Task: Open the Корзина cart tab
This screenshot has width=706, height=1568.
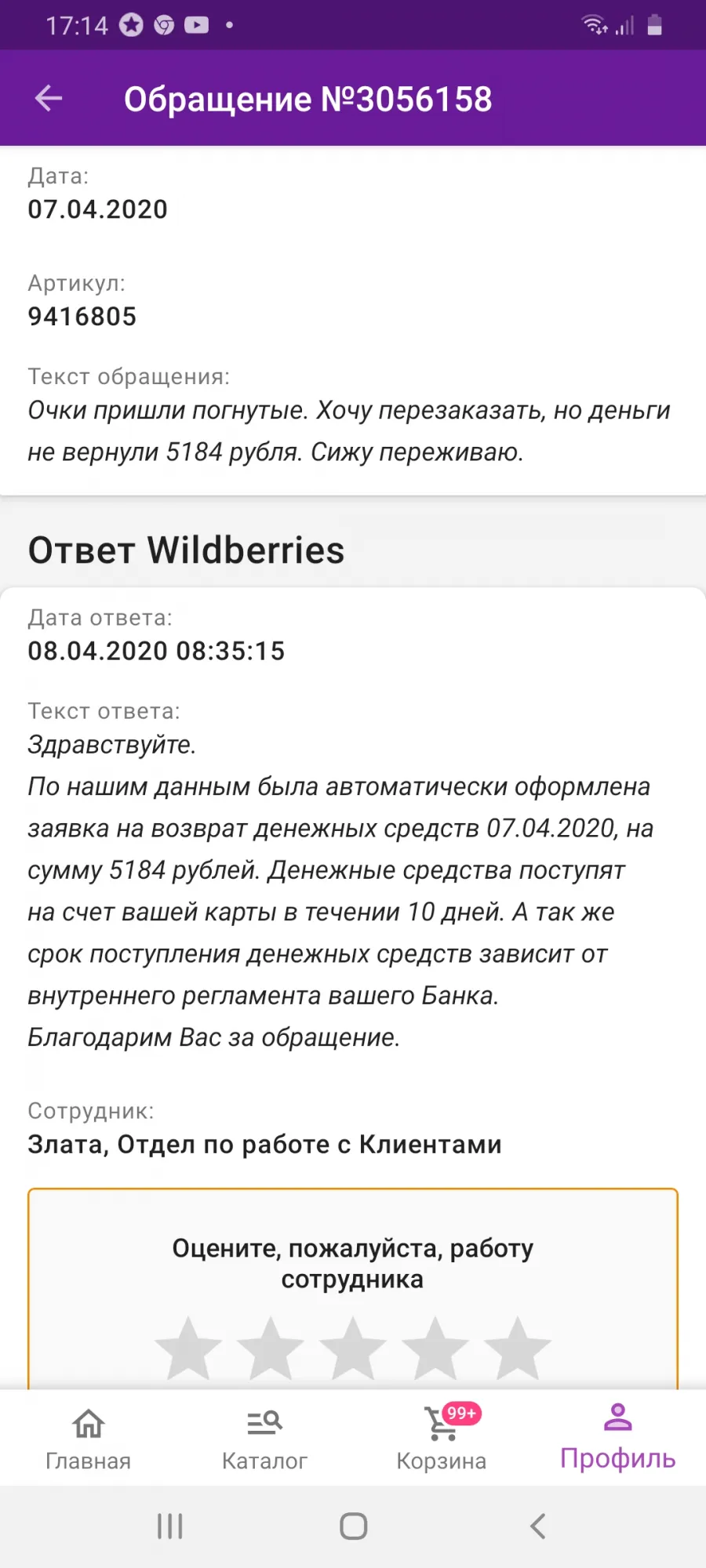Action: 441,1438
